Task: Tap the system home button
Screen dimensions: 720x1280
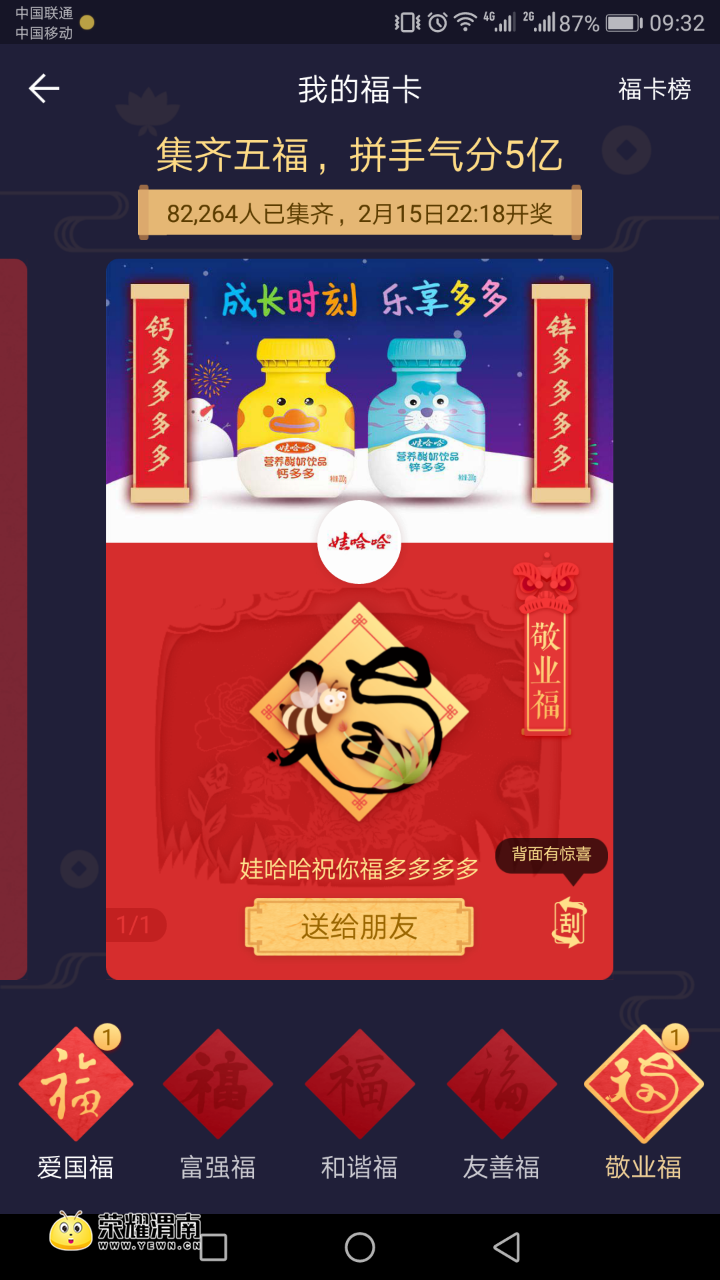Action: click(x=360, y=1247)
